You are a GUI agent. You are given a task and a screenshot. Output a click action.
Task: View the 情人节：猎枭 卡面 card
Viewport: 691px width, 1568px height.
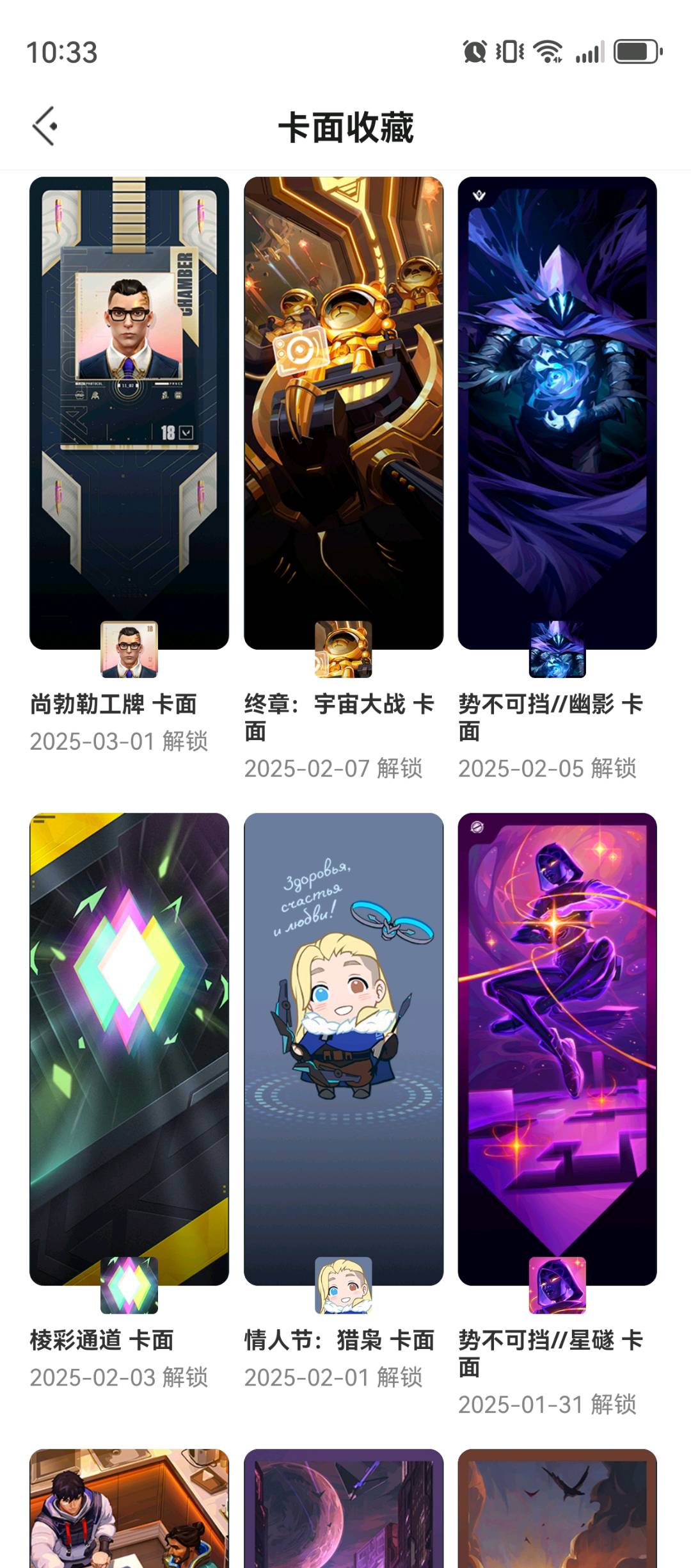344,1049
